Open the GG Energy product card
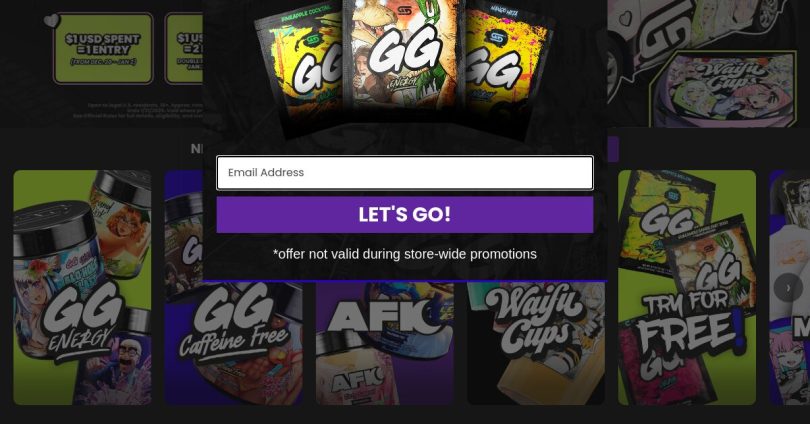 tap(82, 290)
